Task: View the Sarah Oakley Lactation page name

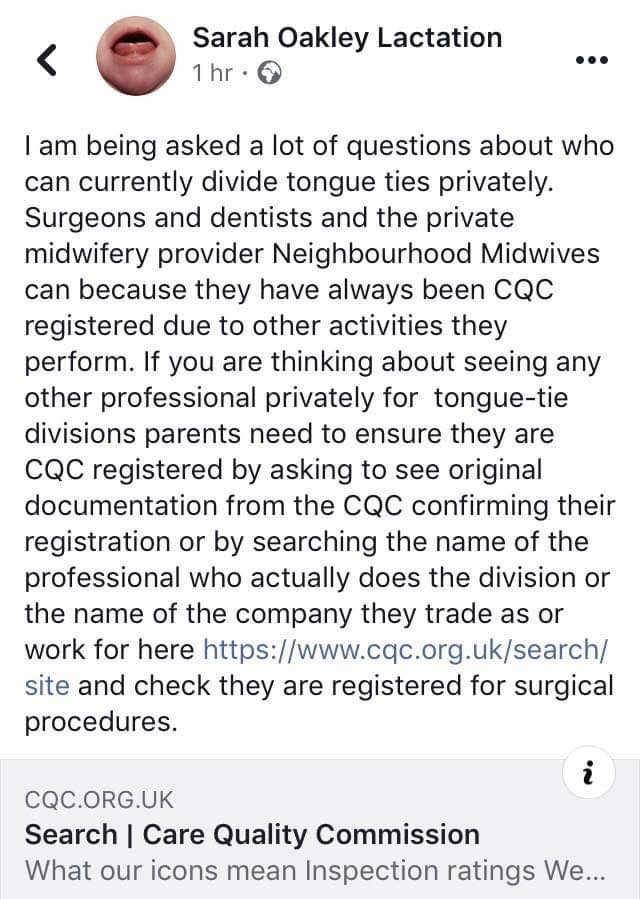Action: [x=346, y=38]
